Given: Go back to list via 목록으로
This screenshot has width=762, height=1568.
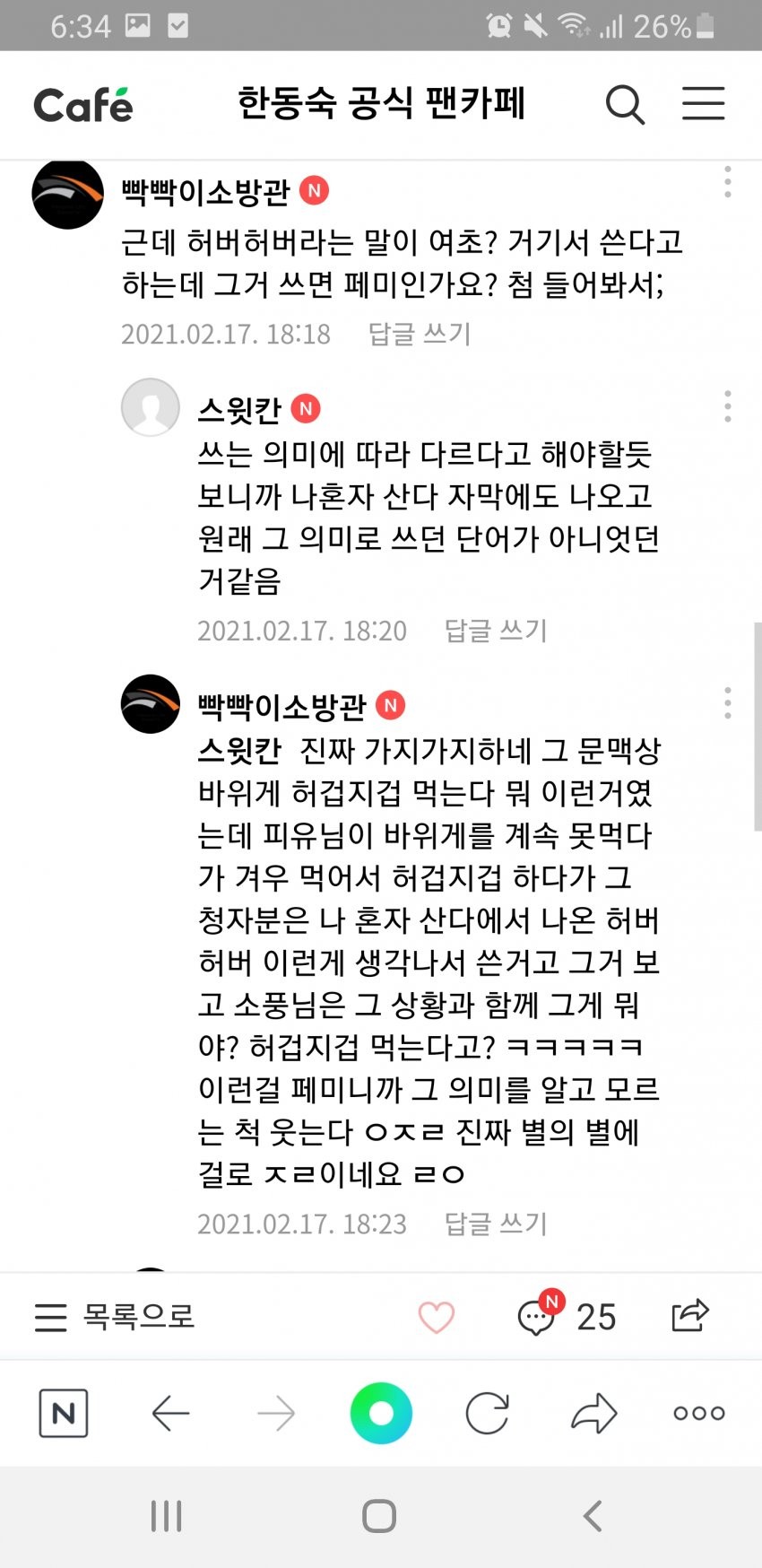Looking at the screenshot, I should (115, 1316).
